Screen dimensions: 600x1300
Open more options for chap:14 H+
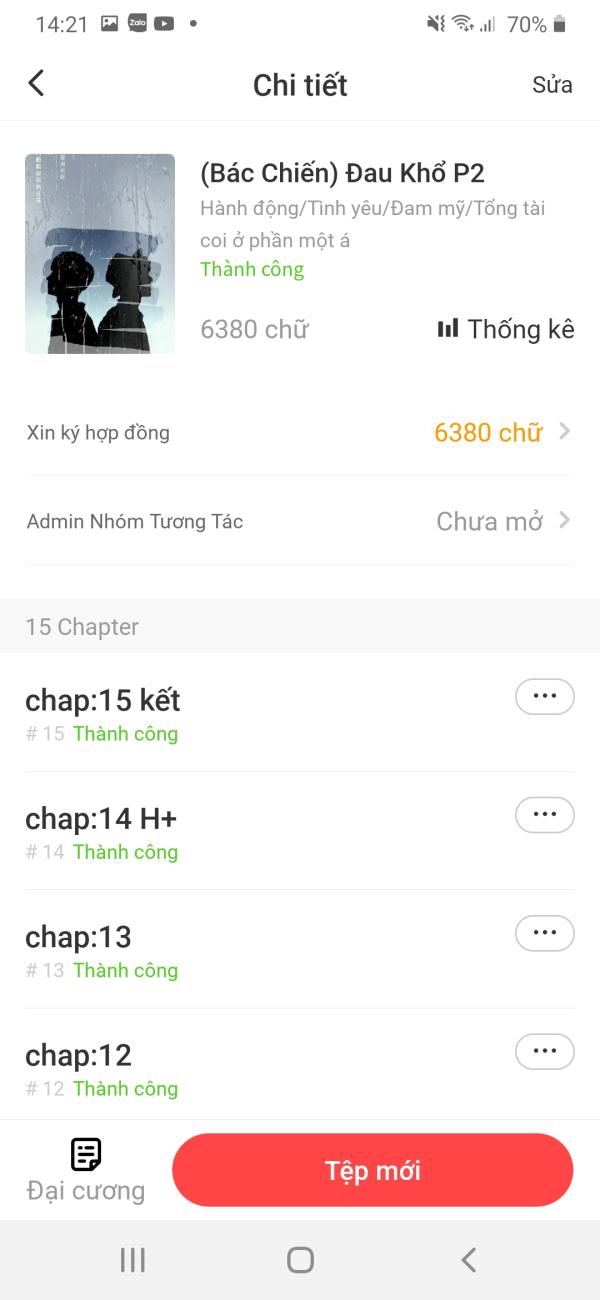point(544,815)
